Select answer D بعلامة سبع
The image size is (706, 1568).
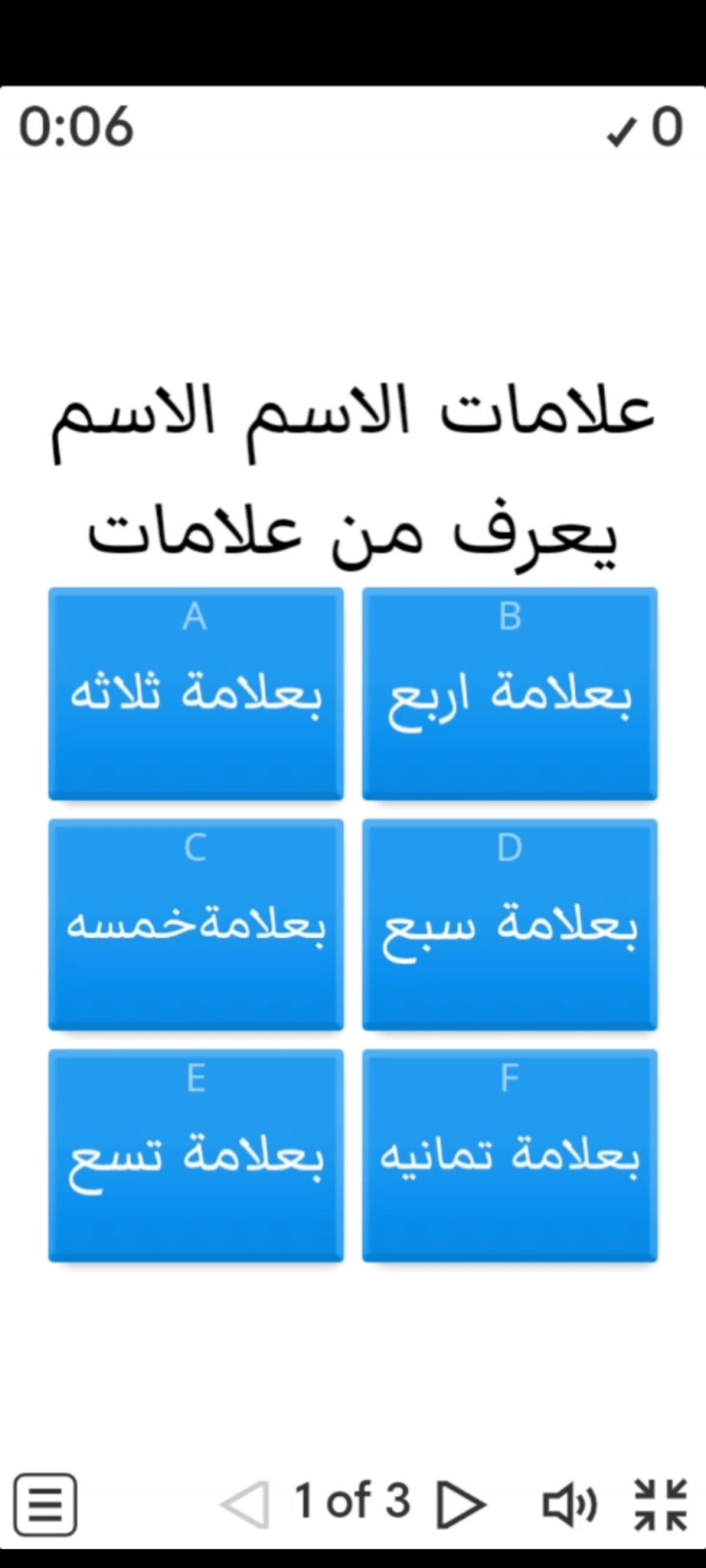510,924
